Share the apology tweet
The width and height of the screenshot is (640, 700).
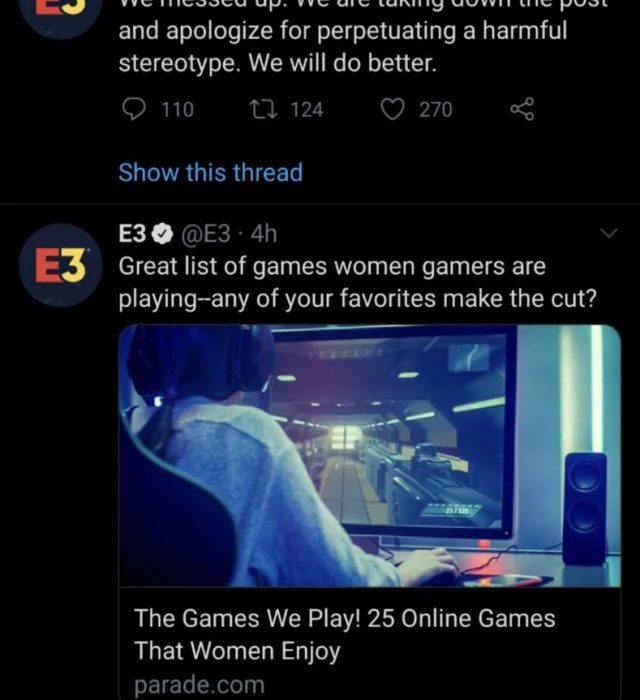coord(521,110)
